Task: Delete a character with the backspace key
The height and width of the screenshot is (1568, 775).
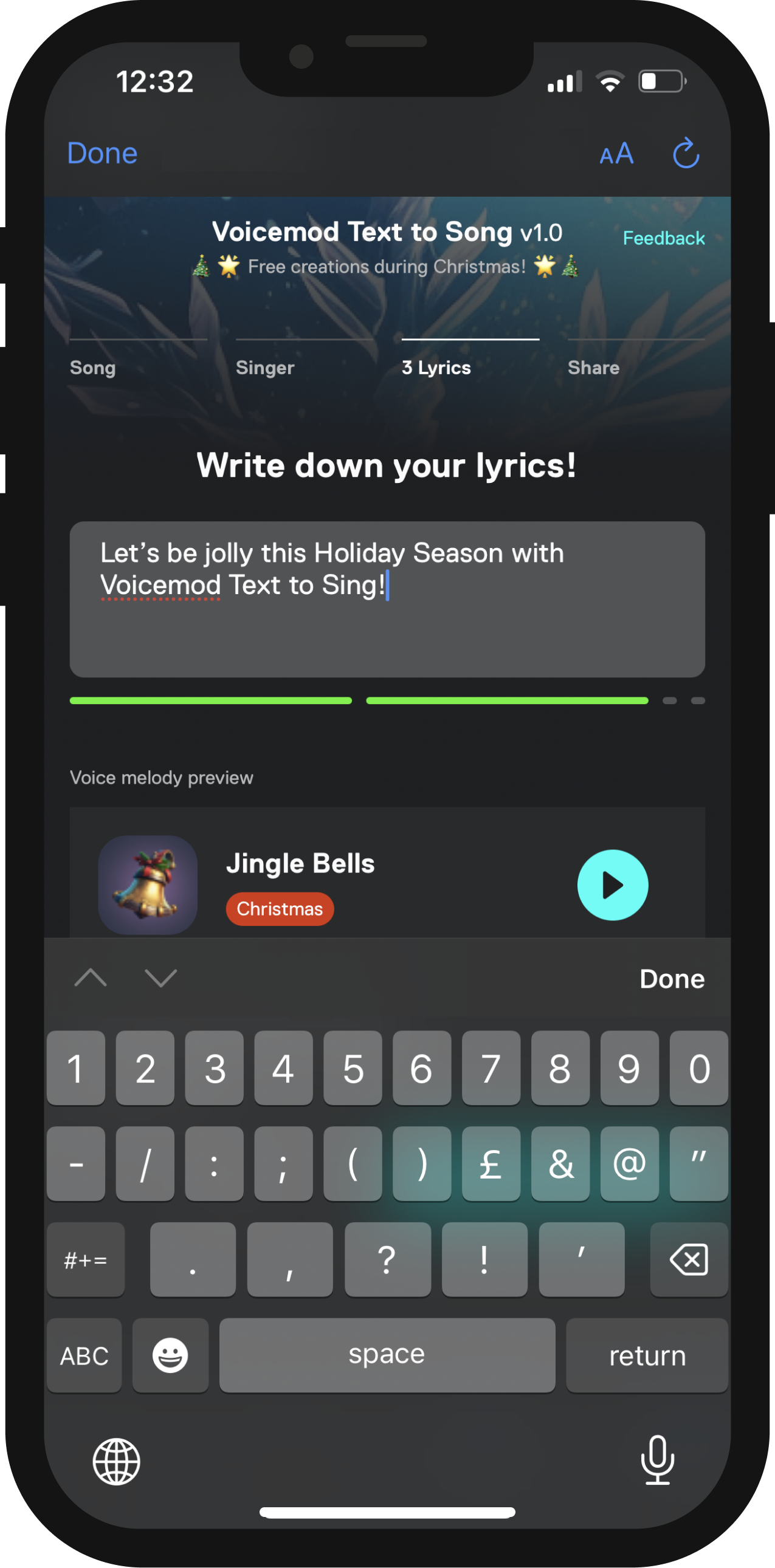Action: click(689, 1259)
